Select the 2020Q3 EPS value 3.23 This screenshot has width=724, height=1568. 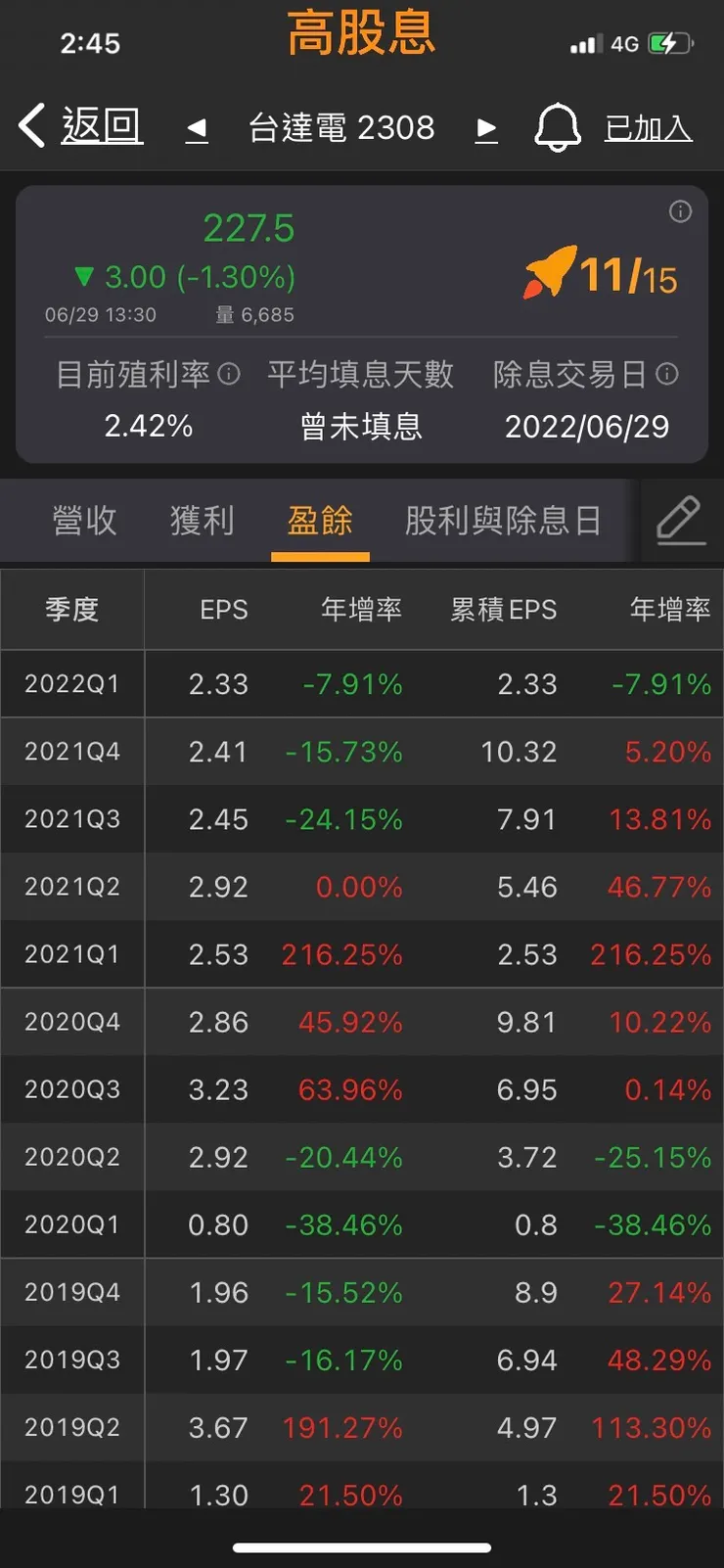tap(217, 1089)
